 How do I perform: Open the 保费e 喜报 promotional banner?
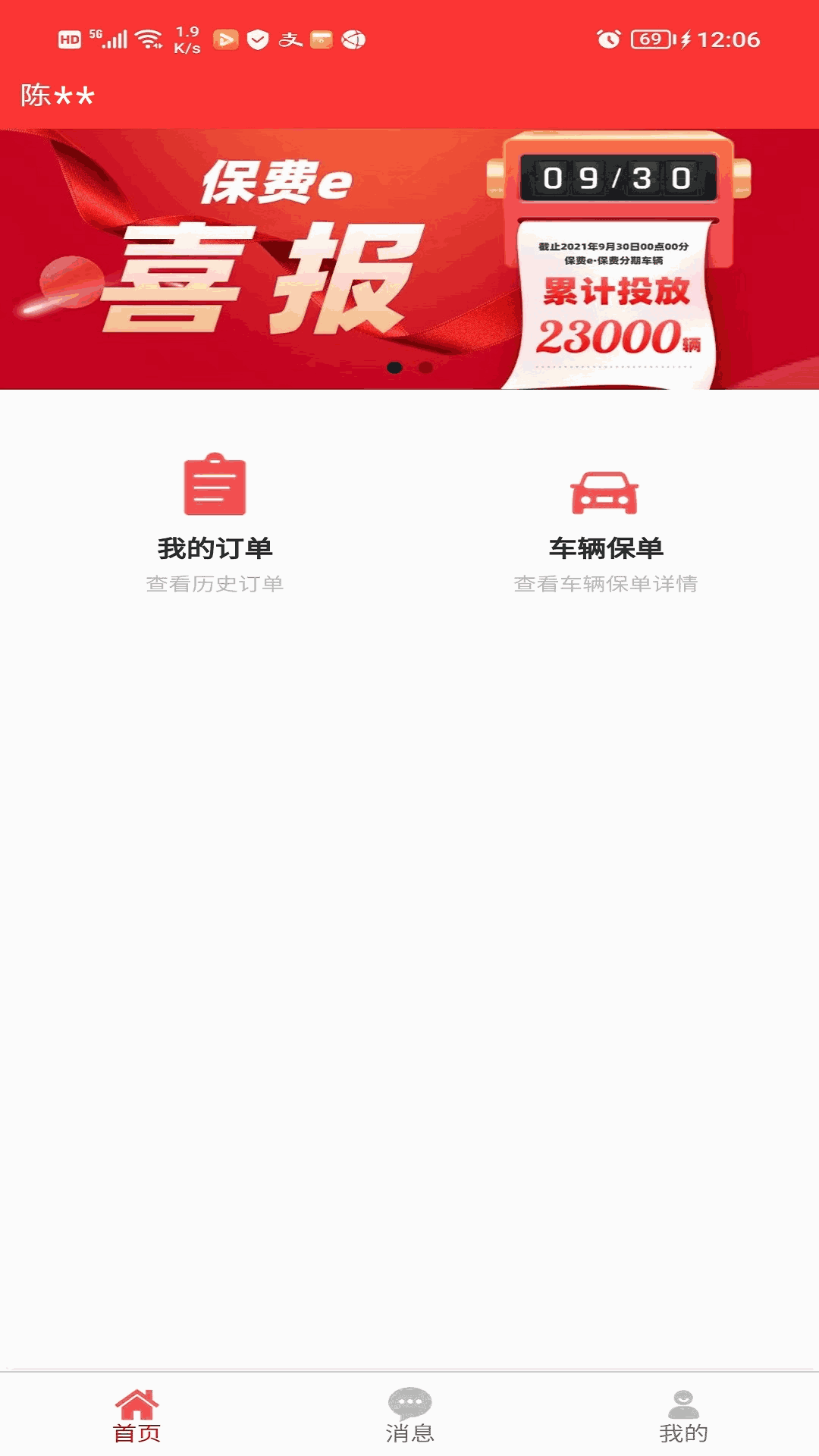point(409,258)
